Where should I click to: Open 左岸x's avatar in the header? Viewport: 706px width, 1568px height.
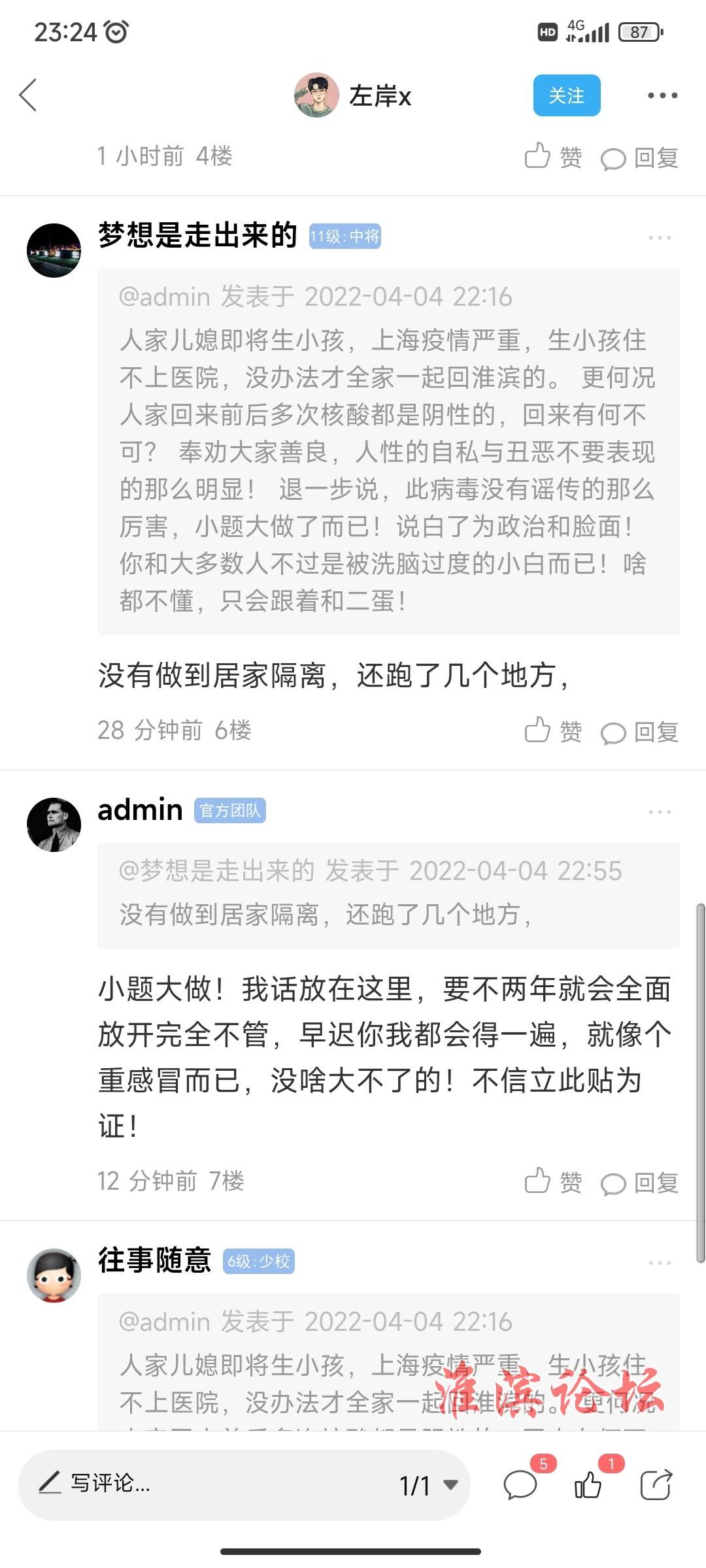click(316, 95)
